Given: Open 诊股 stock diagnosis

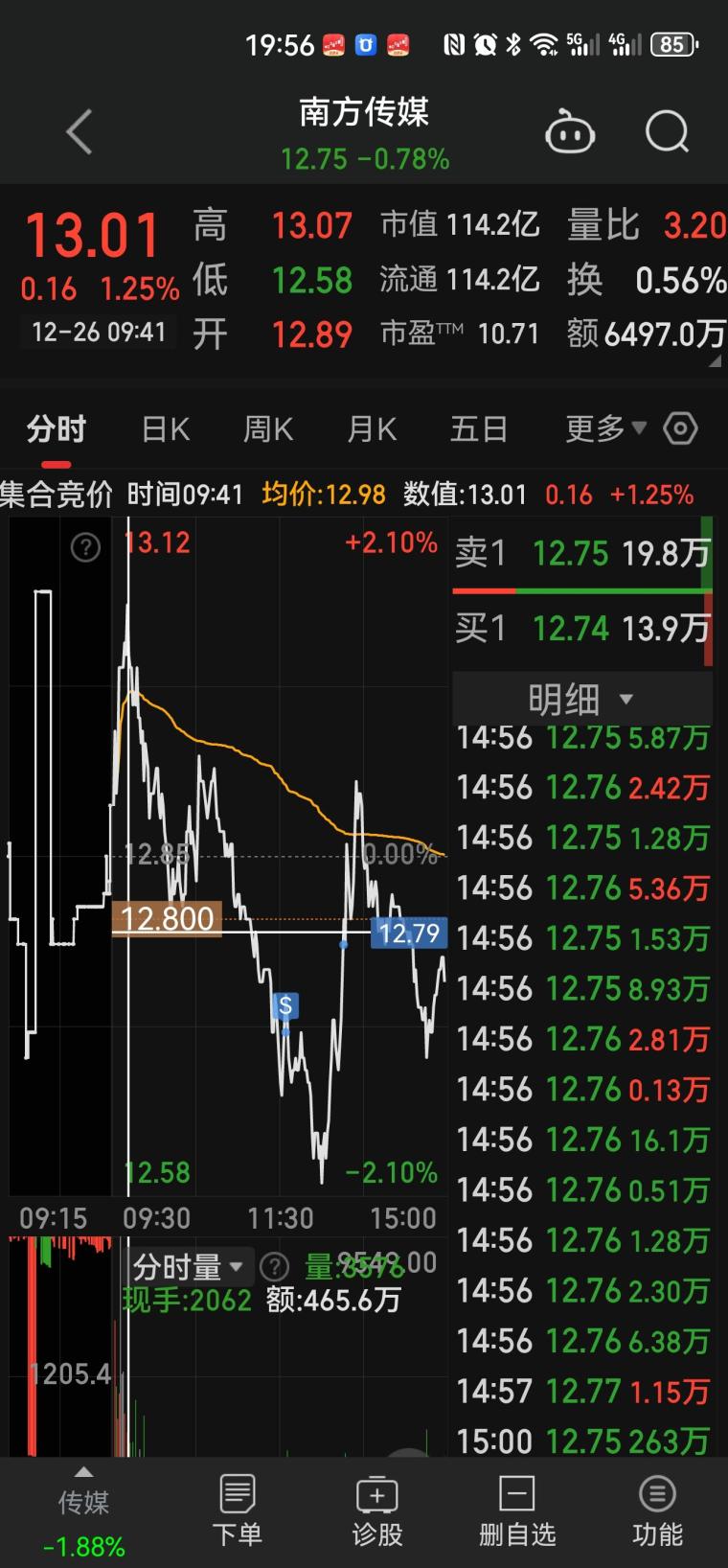Looking at the screenshot, I should [377, 1510].
